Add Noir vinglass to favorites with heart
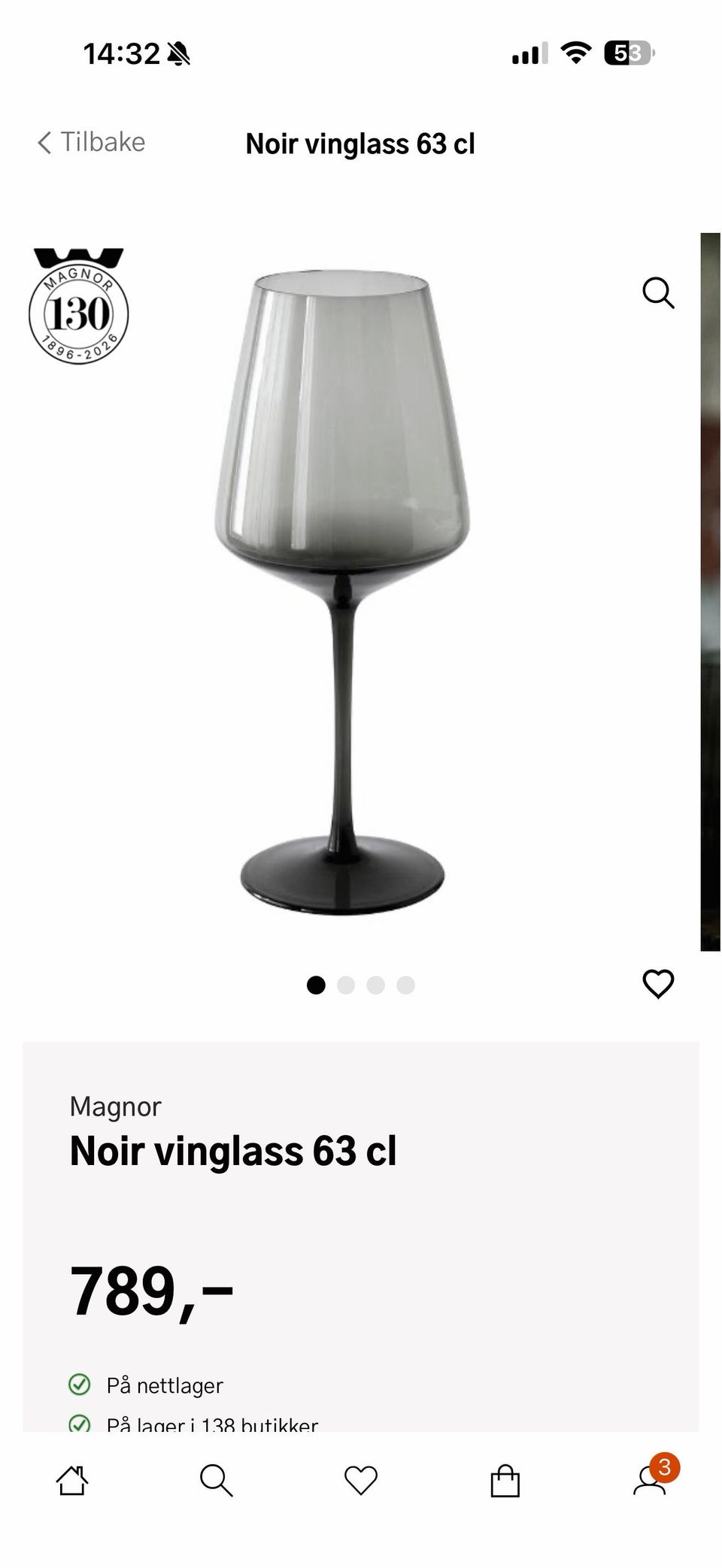 tap(658, 984)
